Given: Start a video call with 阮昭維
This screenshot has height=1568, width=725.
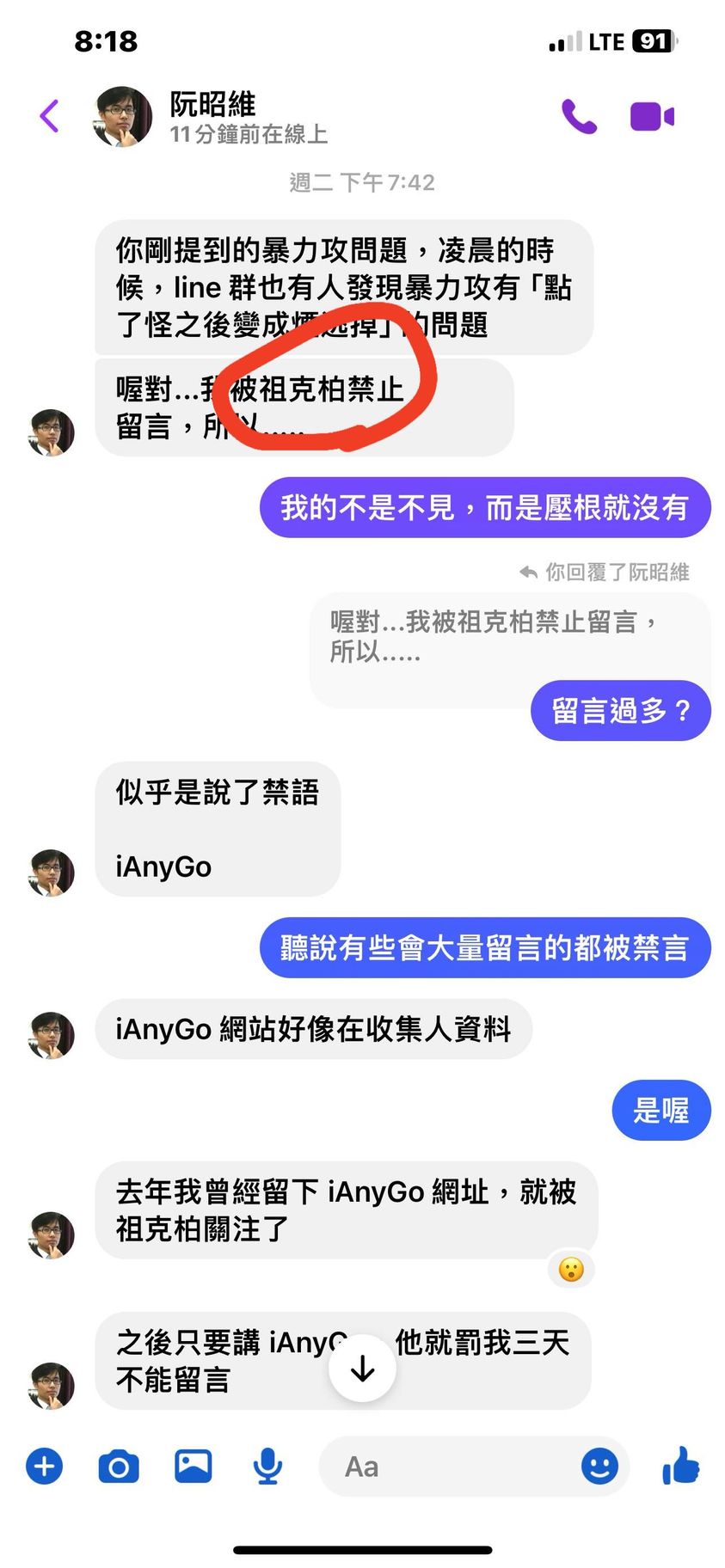Looking at the screenshot, I should point(651,116).
